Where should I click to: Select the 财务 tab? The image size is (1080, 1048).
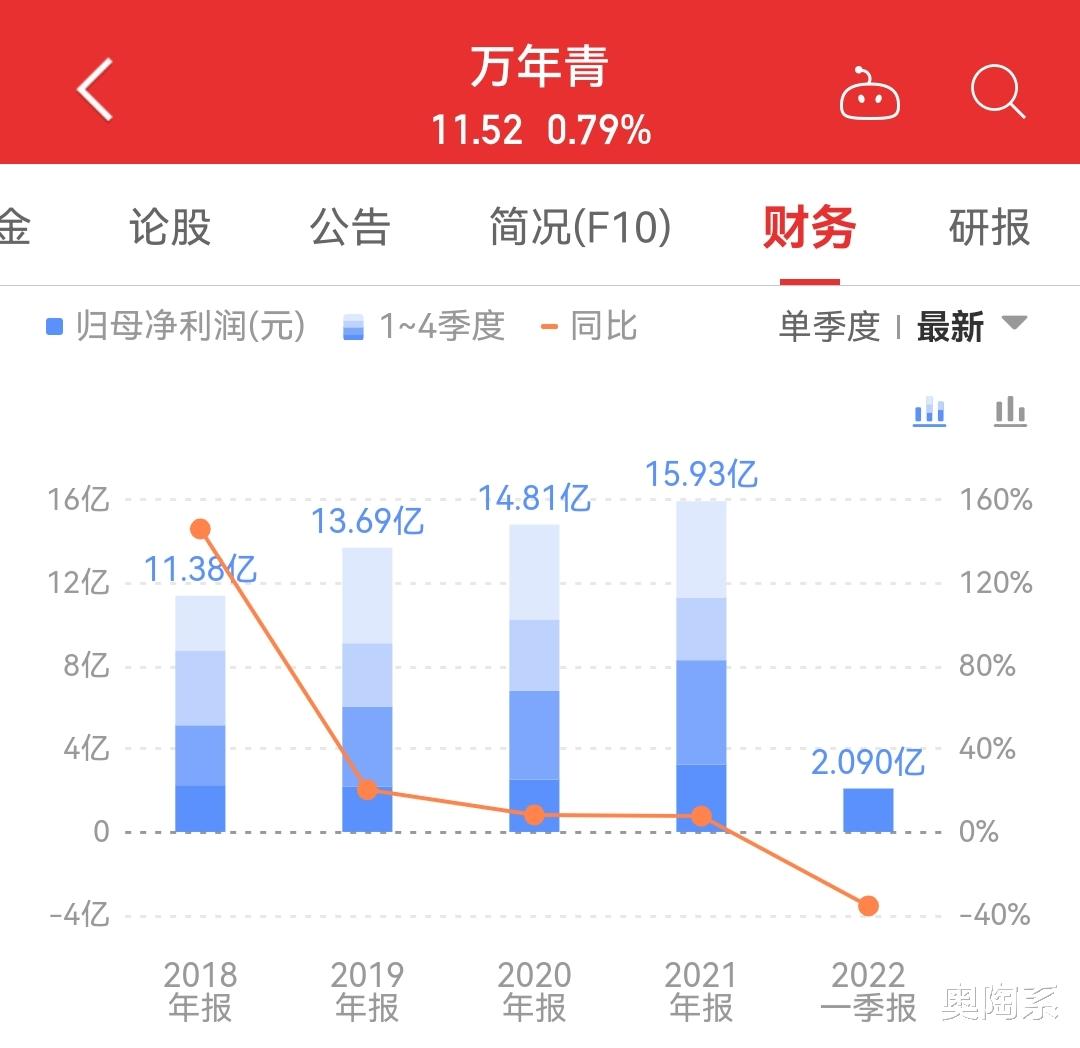809,227
